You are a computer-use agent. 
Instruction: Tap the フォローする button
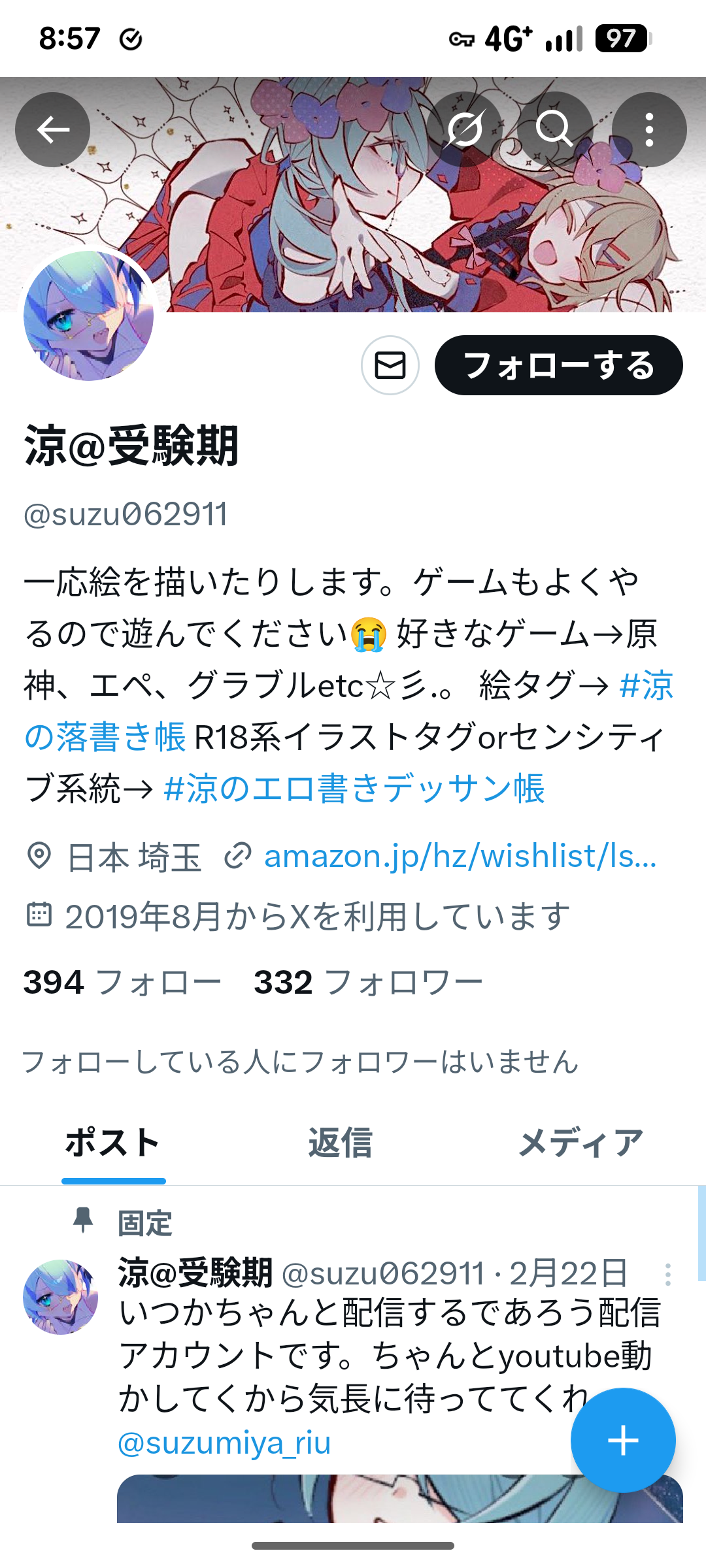point(558,365)
